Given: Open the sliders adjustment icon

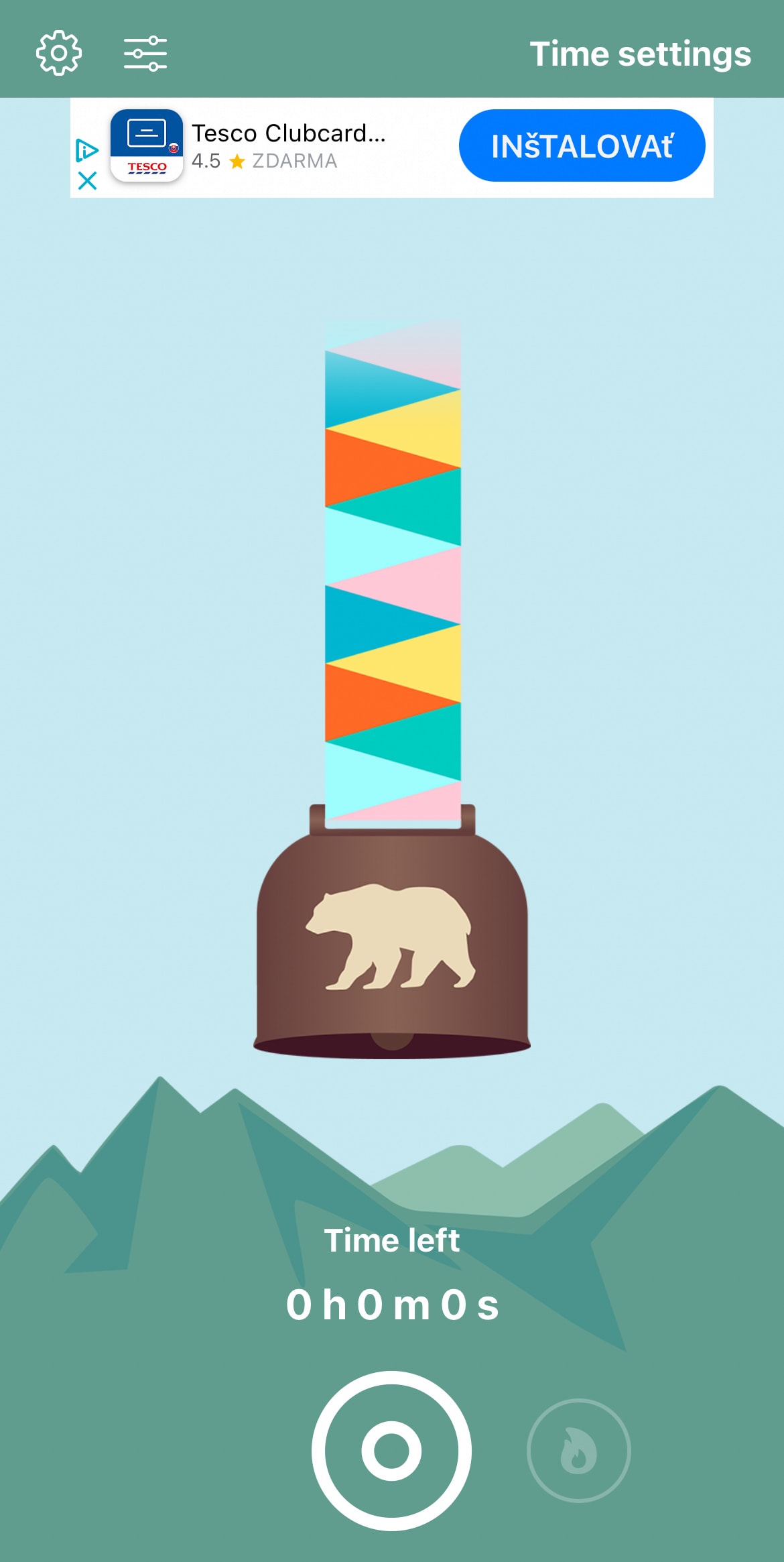Looking at the screenshot, I should pos(145,54).
